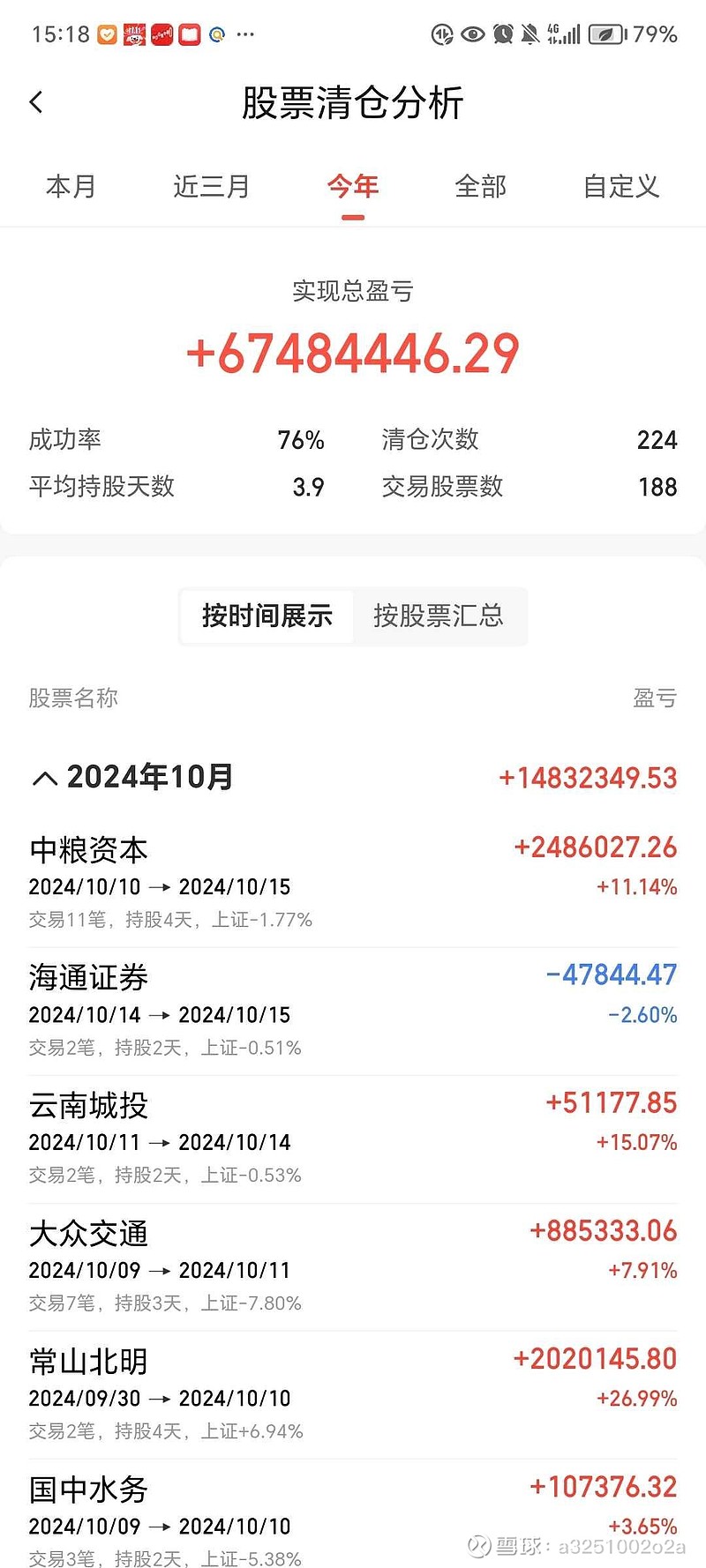Open the alarm clock status icon
The width and height of the screenshot is (706, 1568).
coord(503,34)
